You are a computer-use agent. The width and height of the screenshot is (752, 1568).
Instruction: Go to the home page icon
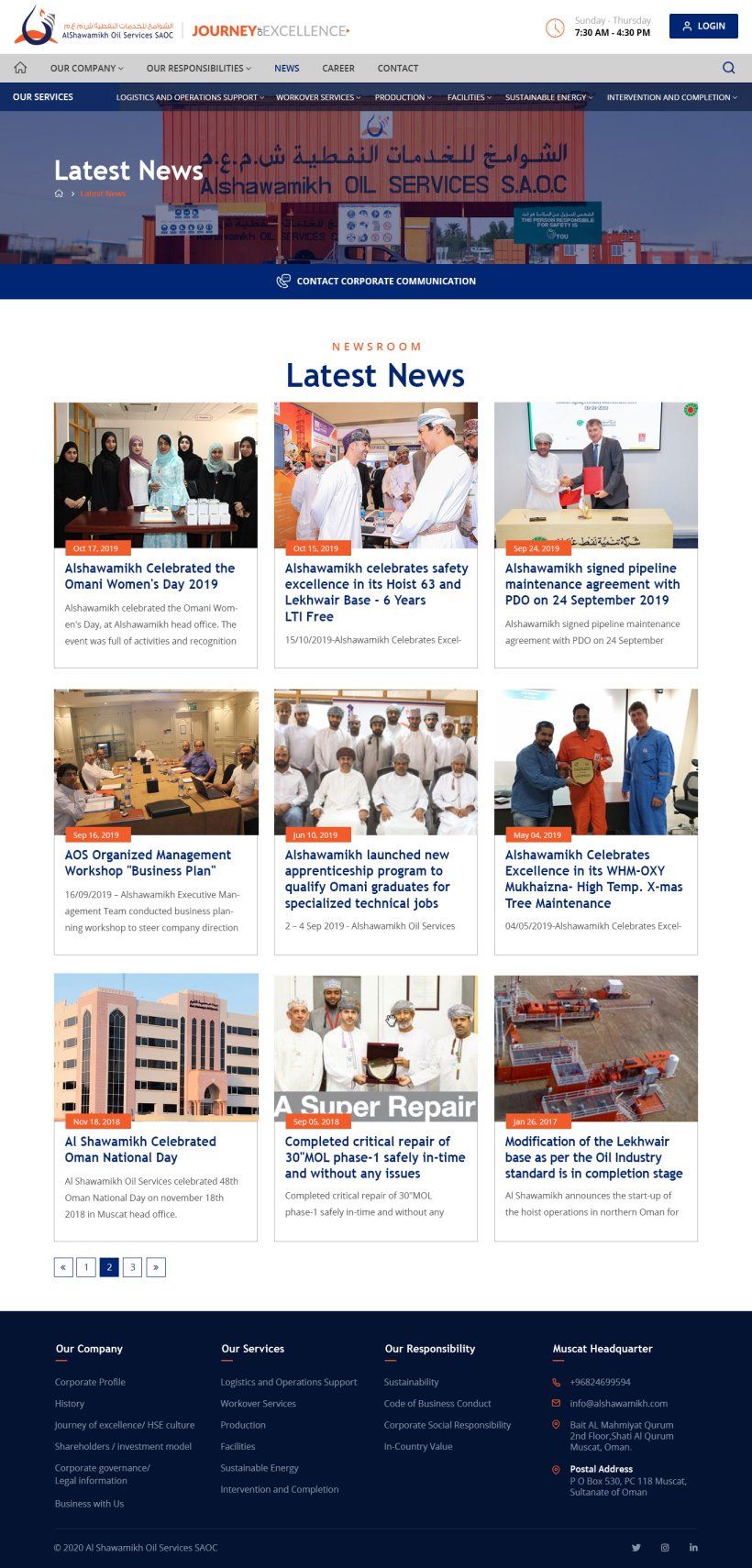[20, 68]
